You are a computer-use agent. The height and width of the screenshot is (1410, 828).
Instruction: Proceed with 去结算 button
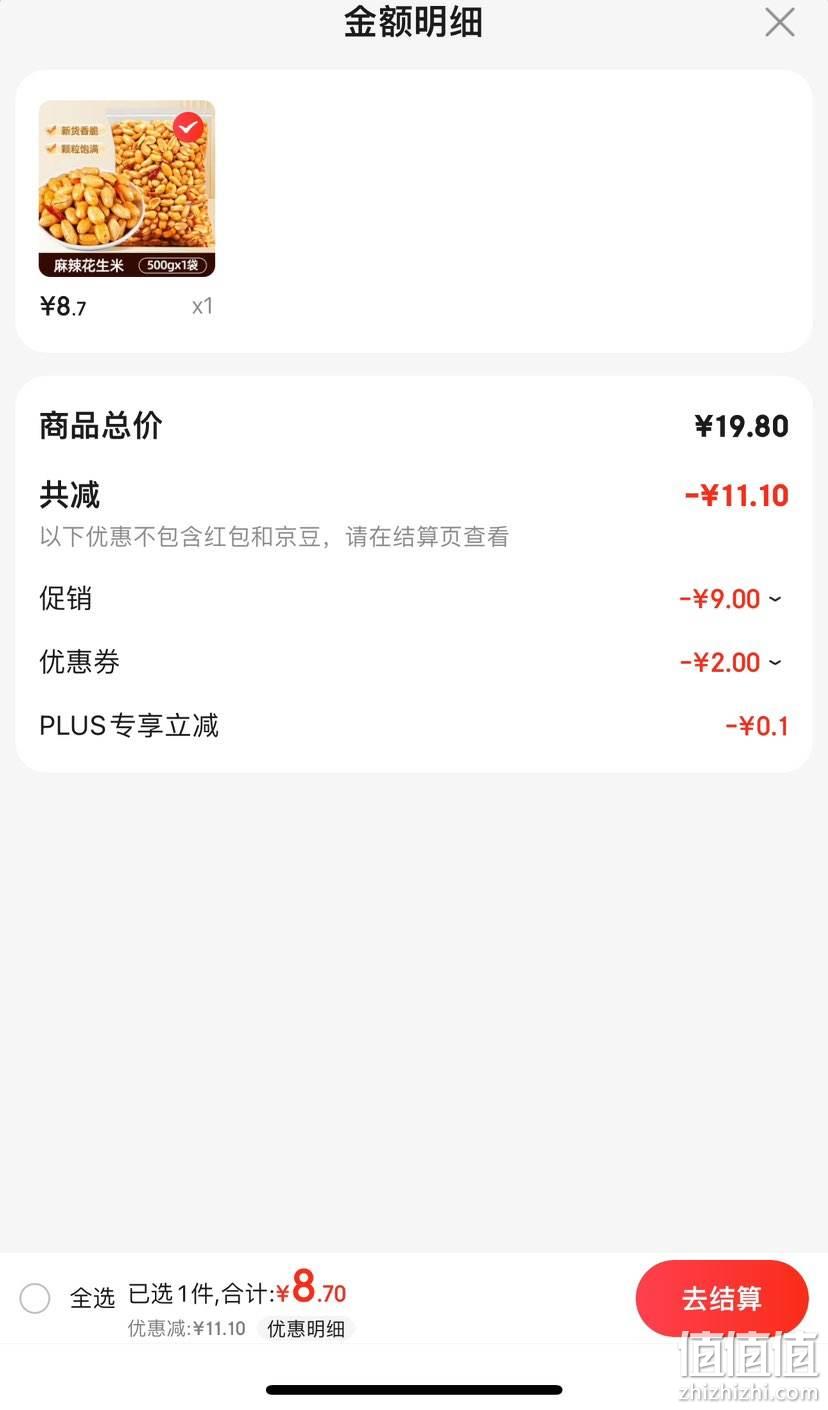pos(722,1298)
